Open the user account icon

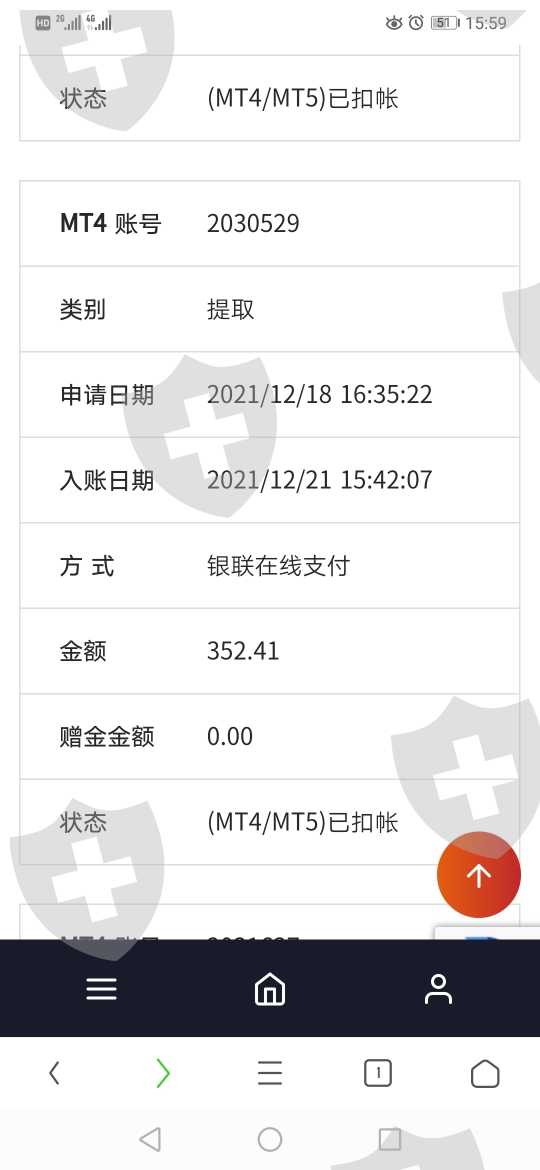439,989
